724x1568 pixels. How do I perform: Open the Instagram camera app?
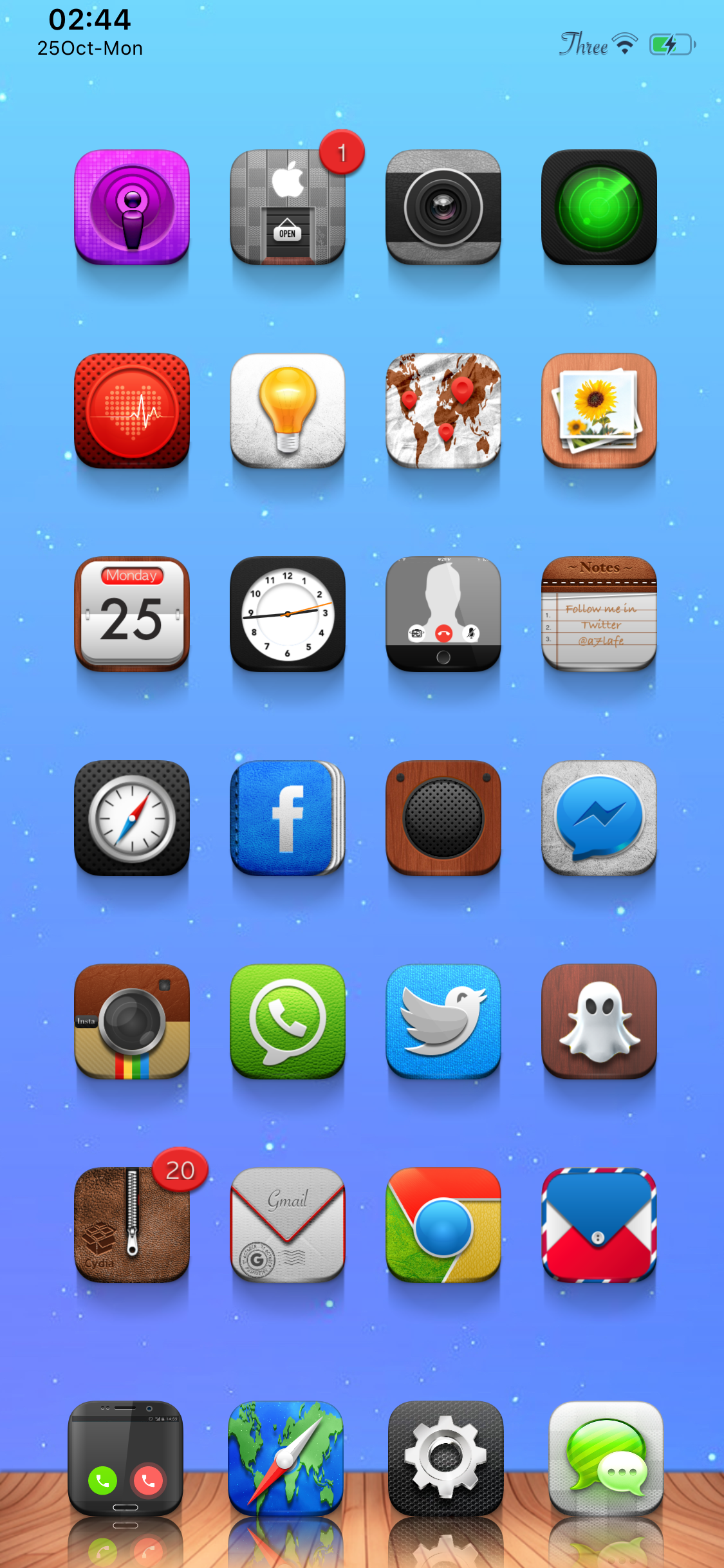pos(132,1021)
